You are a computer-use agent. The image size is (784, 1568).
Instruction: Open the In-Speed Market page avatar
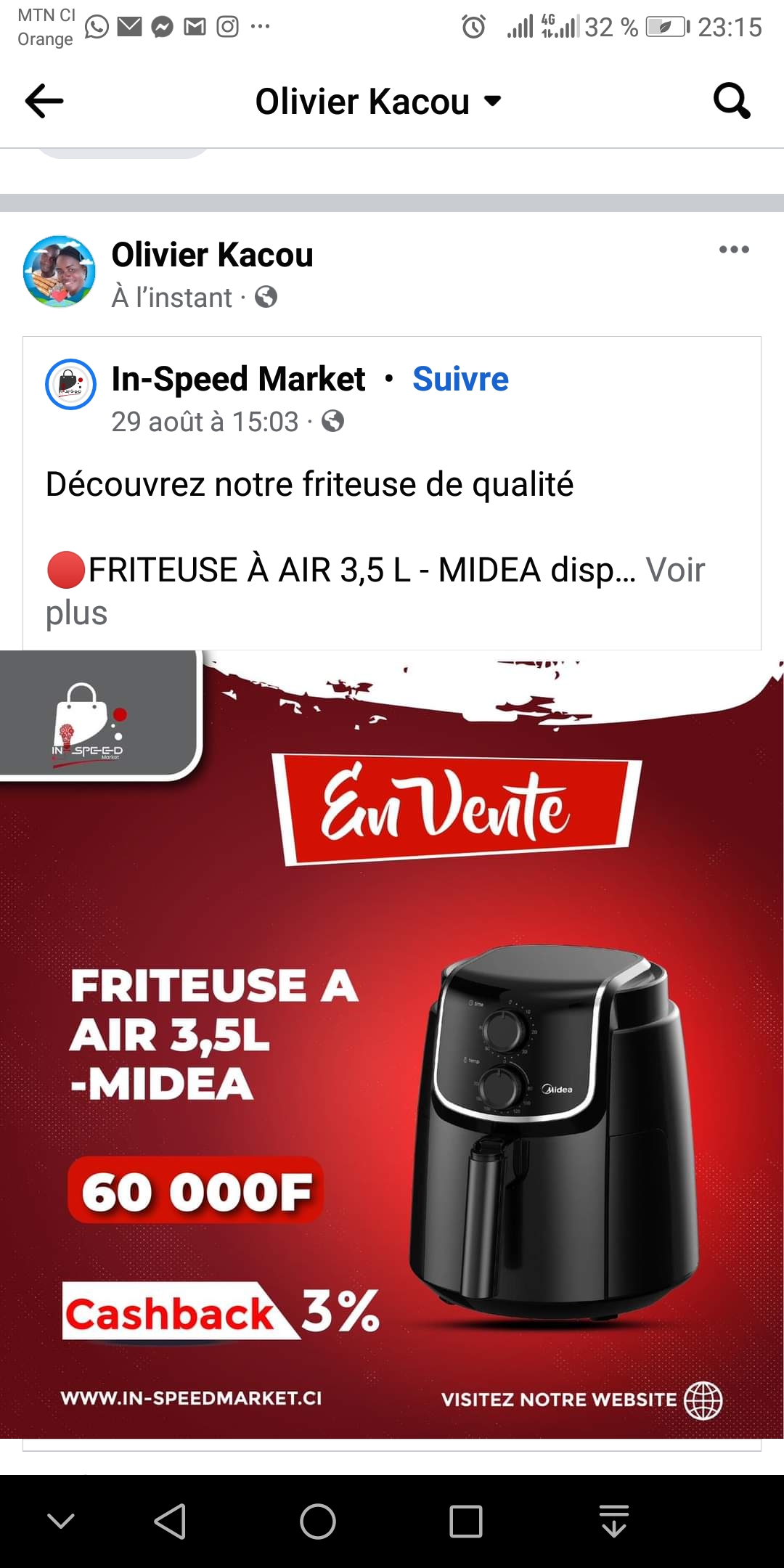point(70,384)
